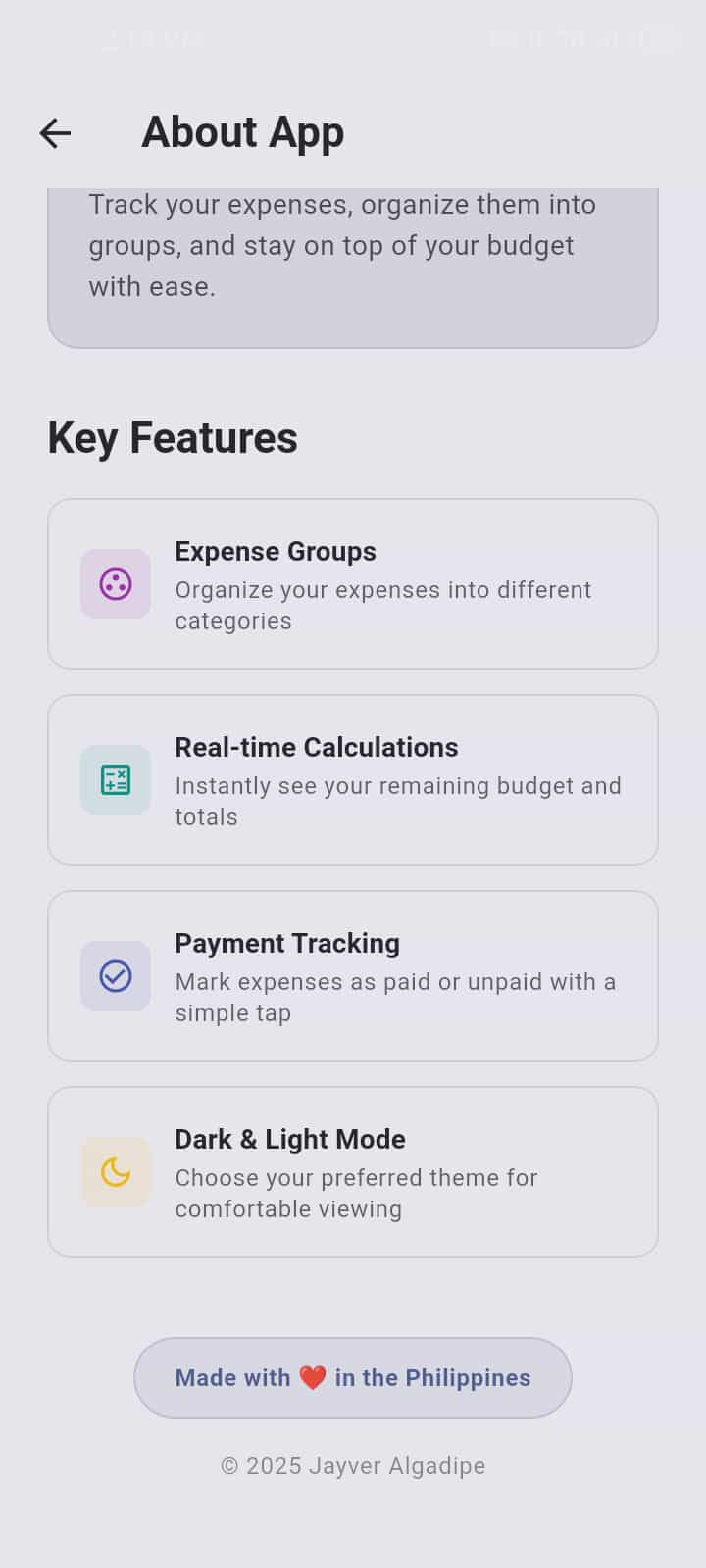
Task: Open the Expense Groups feature card
Action: point(353,584)
